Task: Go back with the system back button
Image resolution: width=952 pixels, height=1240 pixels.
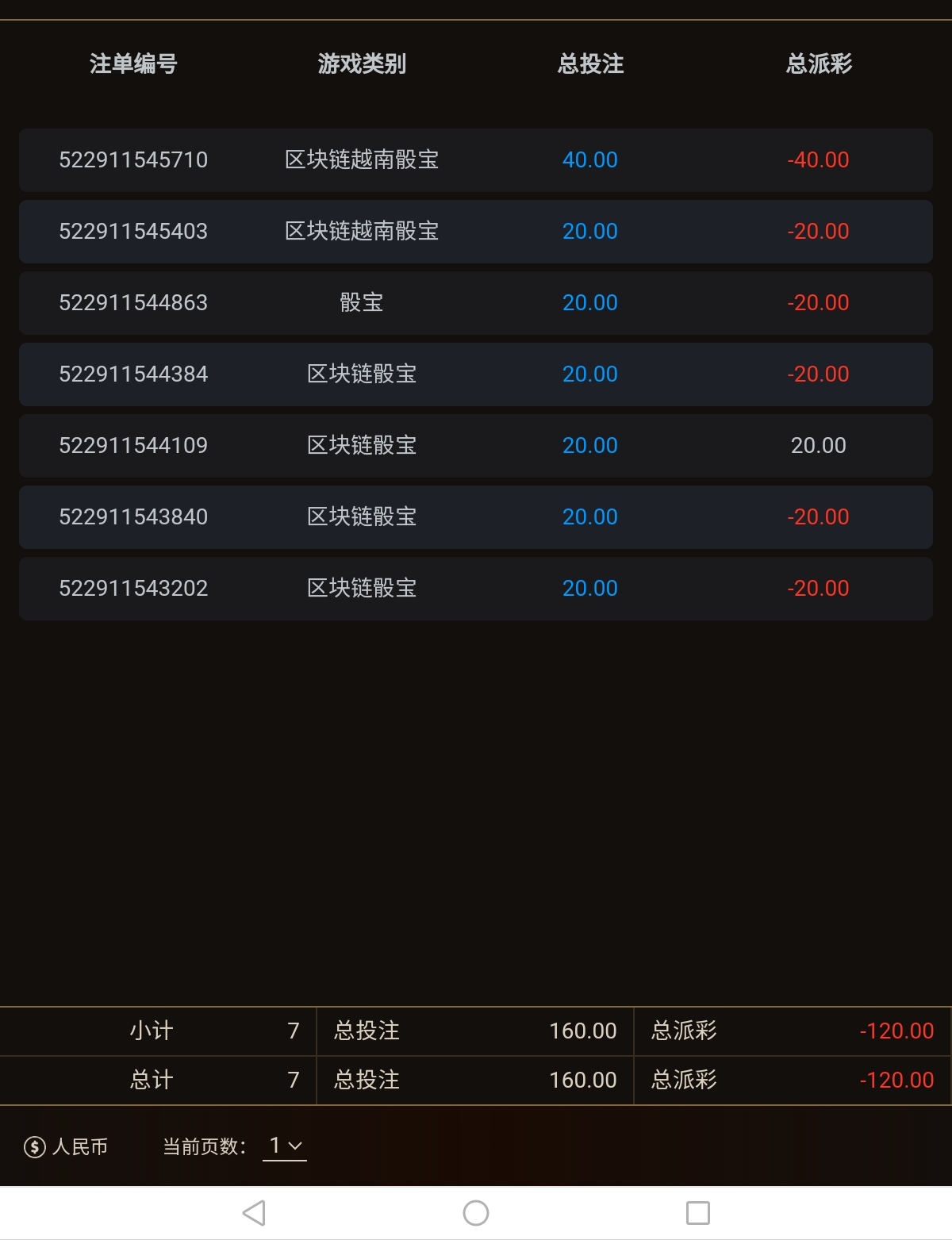Action: click(x=254, y=1213)
